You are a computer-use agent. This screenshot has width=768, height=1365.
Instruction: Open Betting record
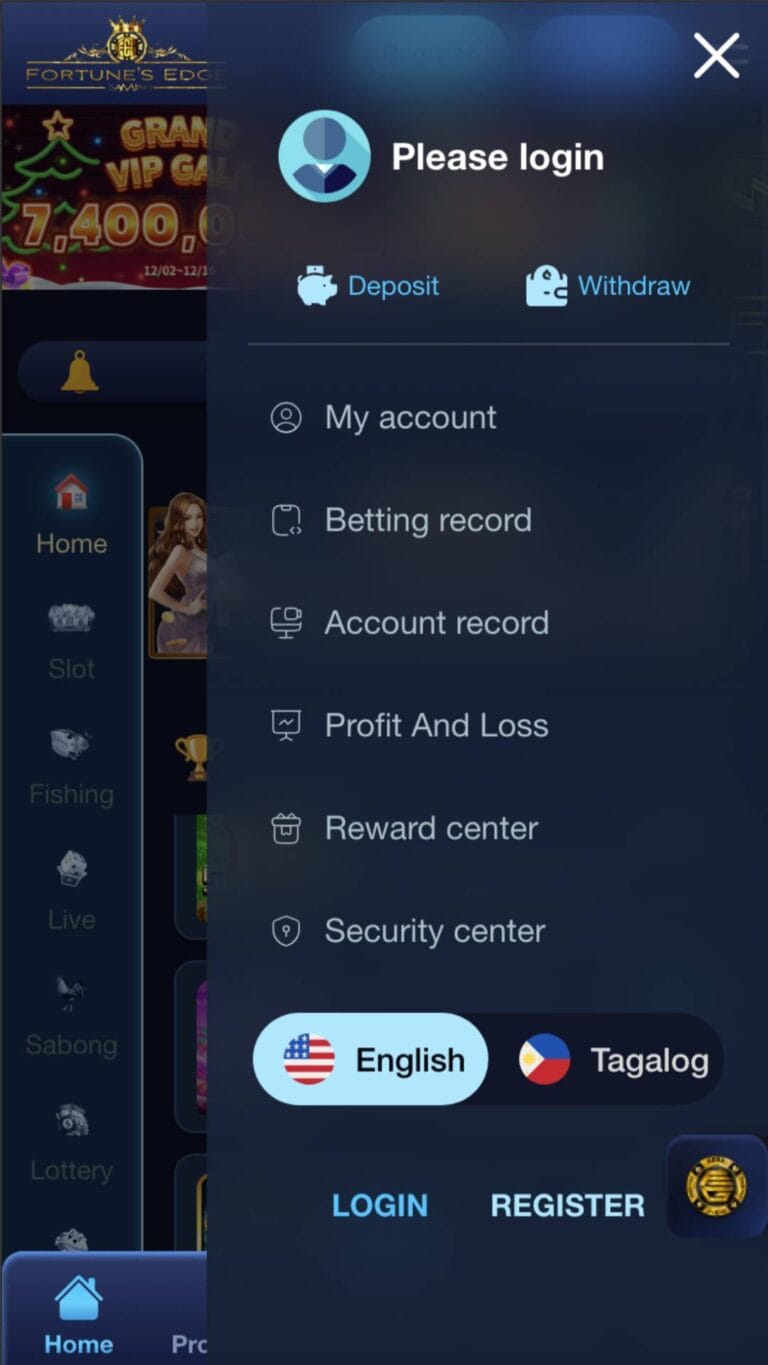click(427, 519)
